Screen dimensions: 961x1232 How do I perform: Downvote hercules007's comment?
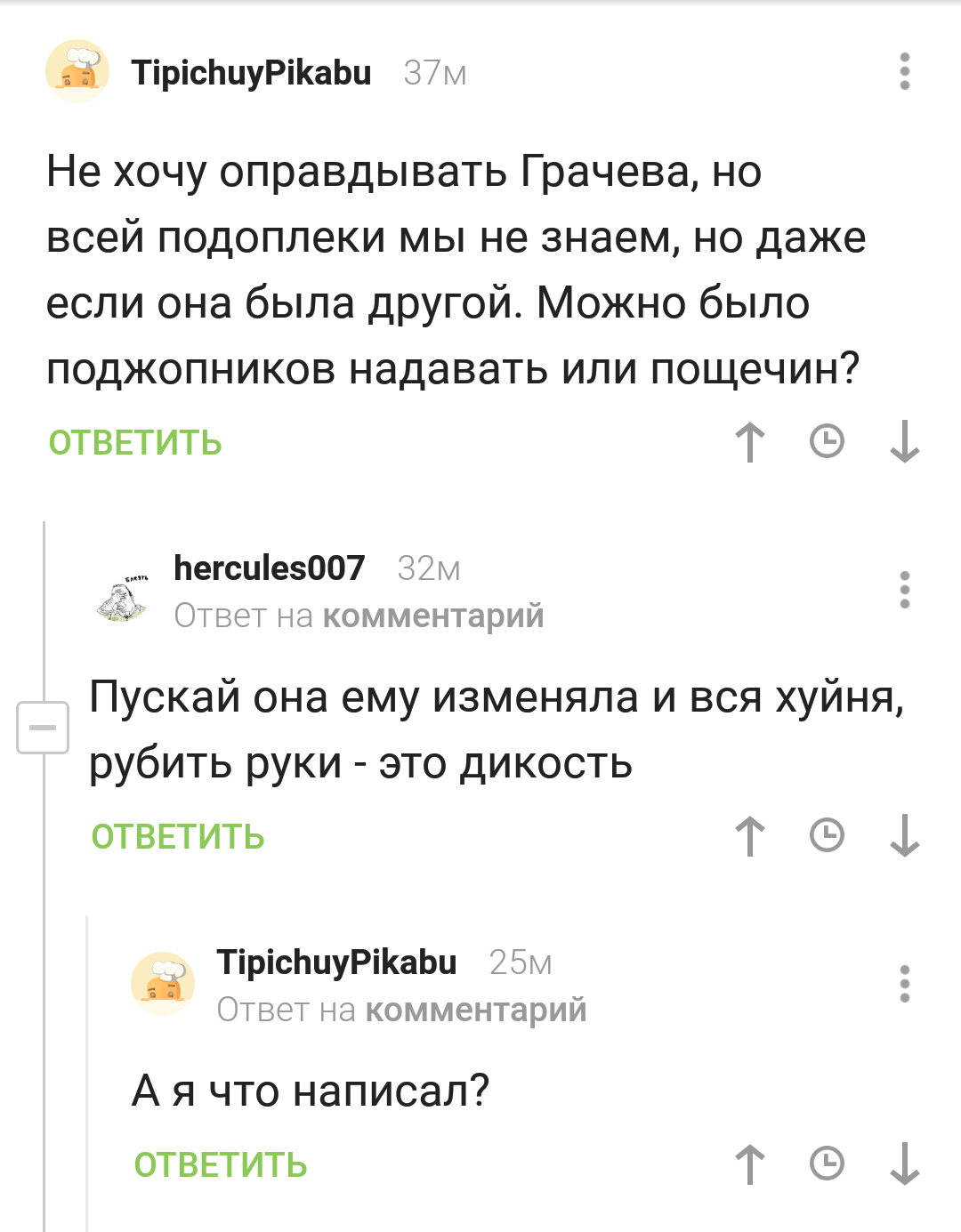click(904, 836)
